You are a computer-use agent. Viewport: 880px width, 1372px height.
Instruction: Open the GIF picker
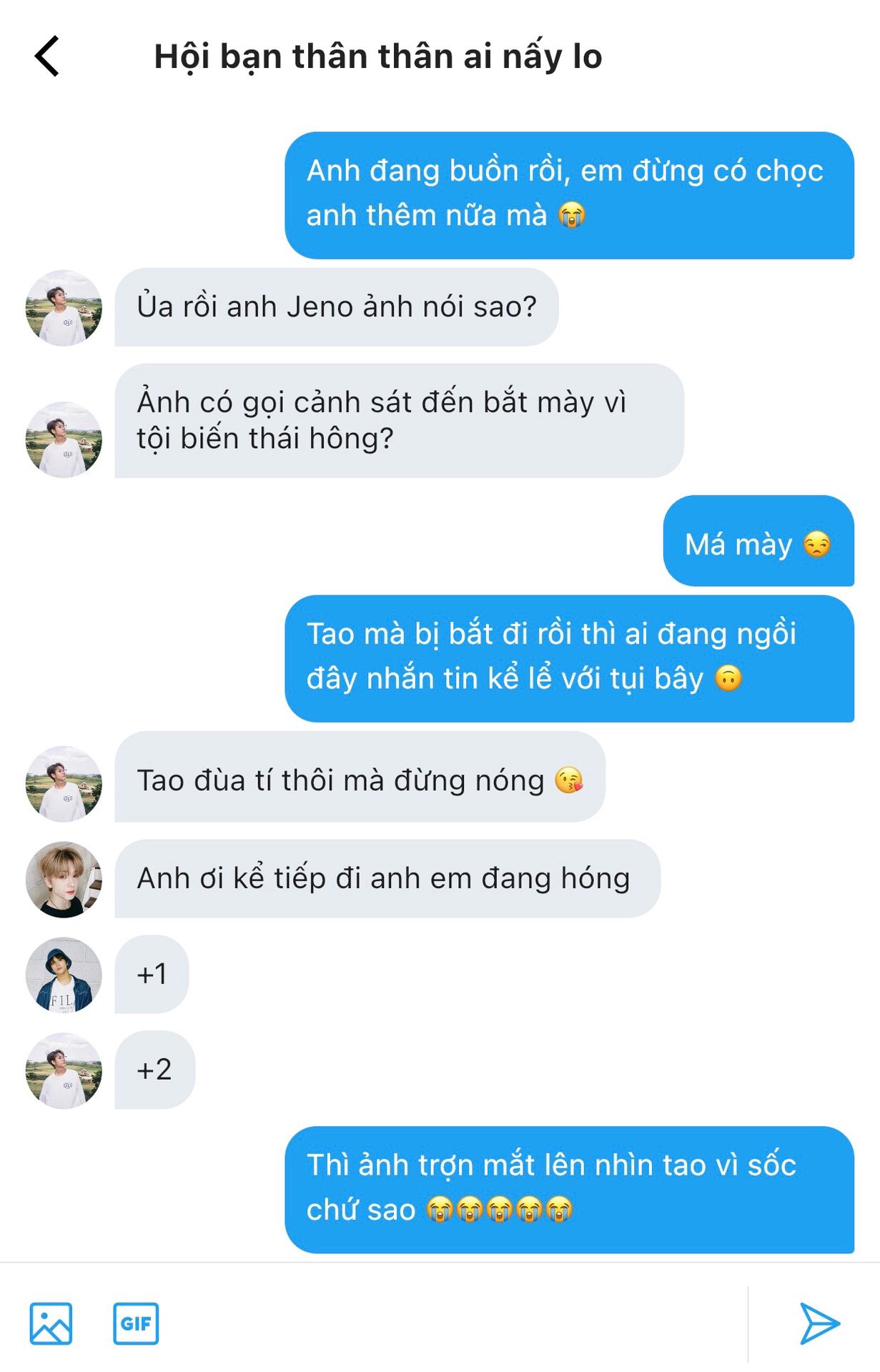[x=136, y=1323]
